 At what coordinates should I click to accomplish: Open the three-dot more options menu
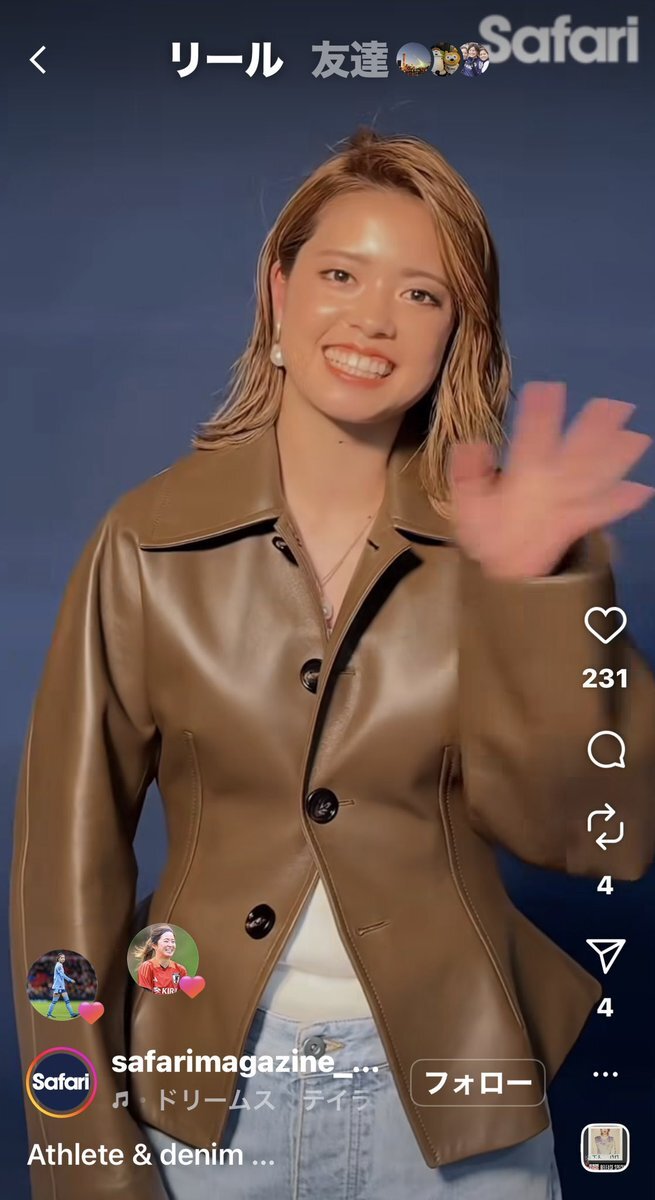[x=605, y=1074]
